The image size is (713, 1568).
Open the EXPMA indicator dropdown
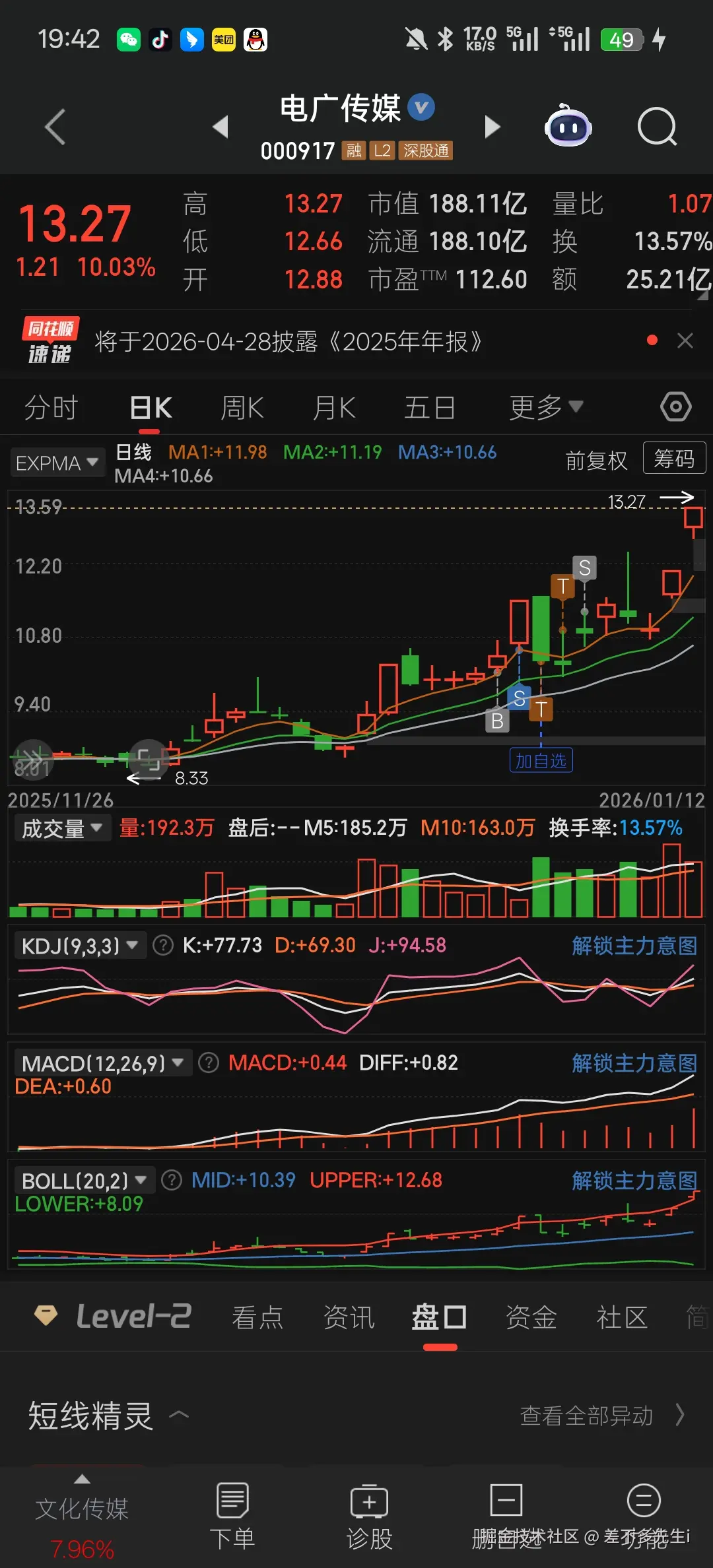click(x=57, y=462)
